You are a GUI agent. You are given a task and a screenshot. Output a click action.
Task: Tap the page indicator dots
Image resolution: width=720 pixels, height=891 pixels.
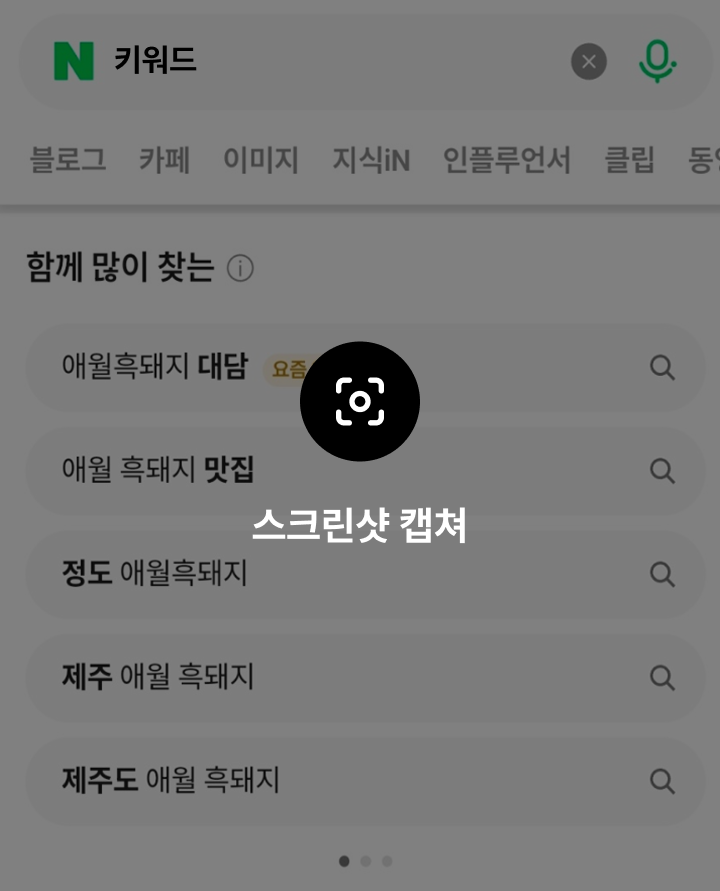point(365,860)
